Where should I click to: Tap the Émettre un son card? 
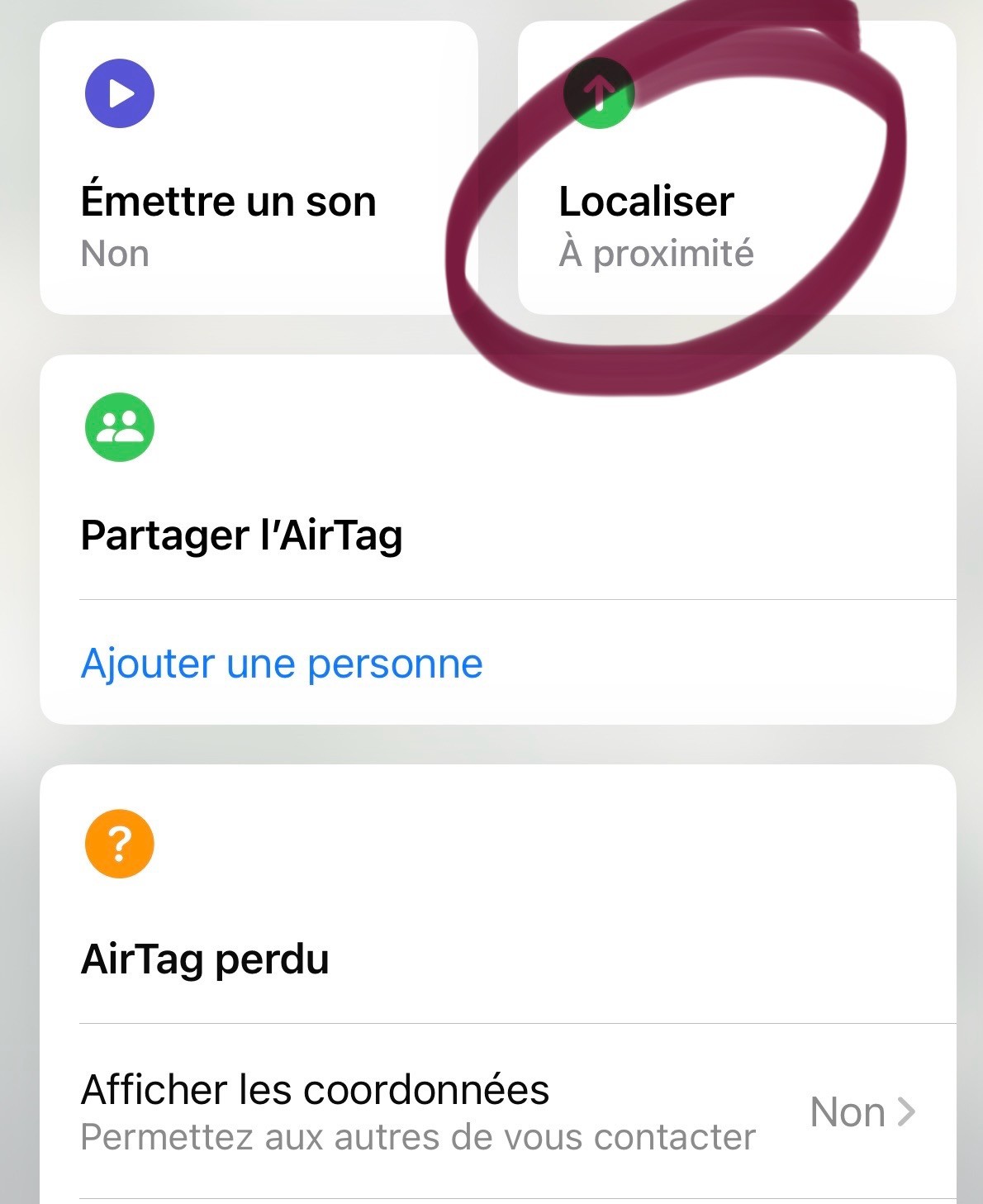click(x=259, y=168)
